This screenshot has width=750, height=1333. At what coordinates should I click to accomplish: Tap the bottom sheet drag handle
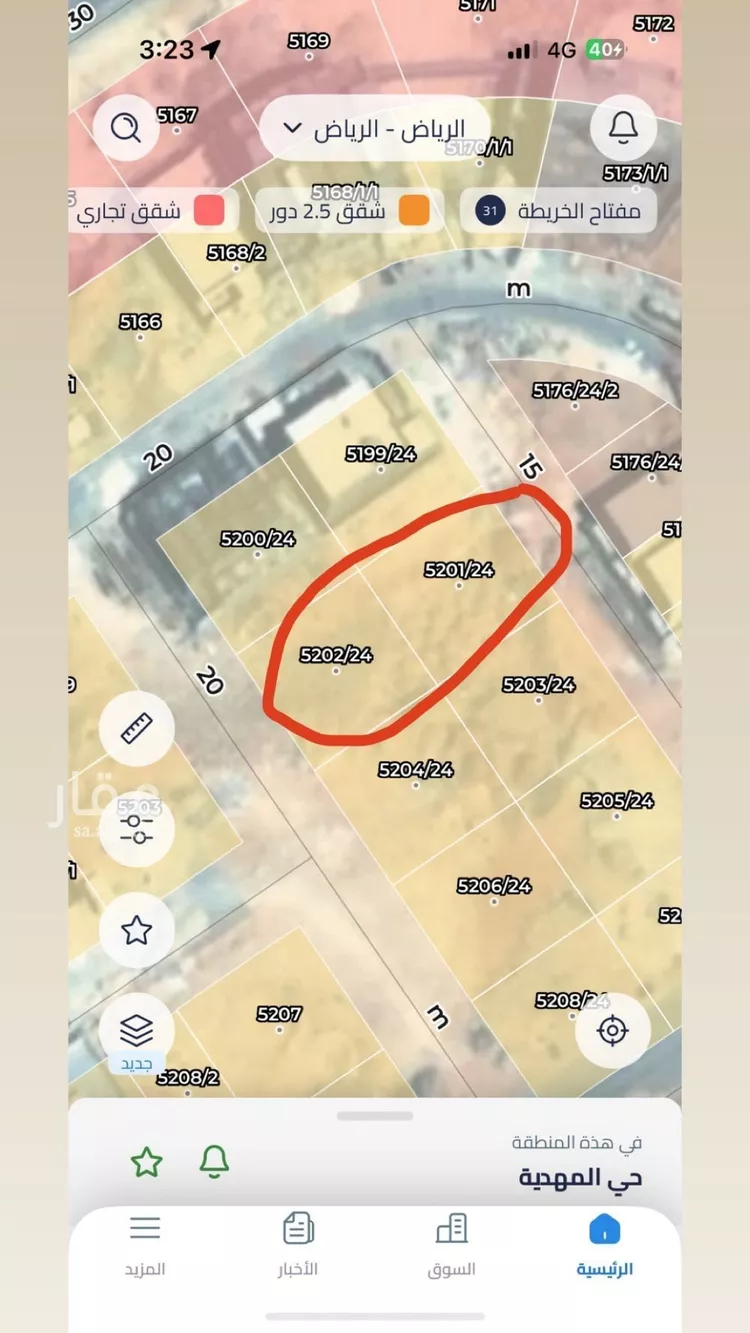(x=375, y=1115)
